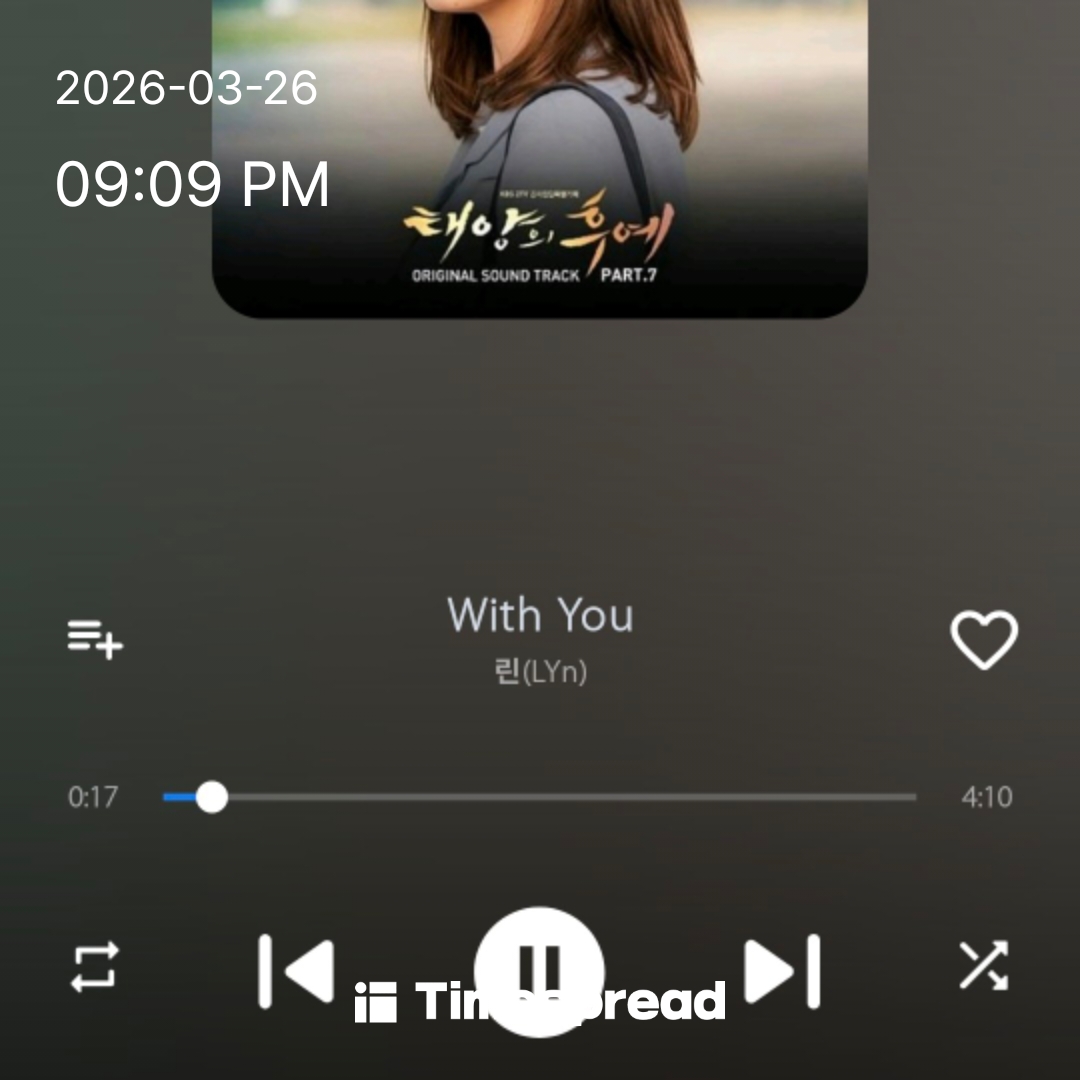Toggle shuffle playback

coord(984,966)
